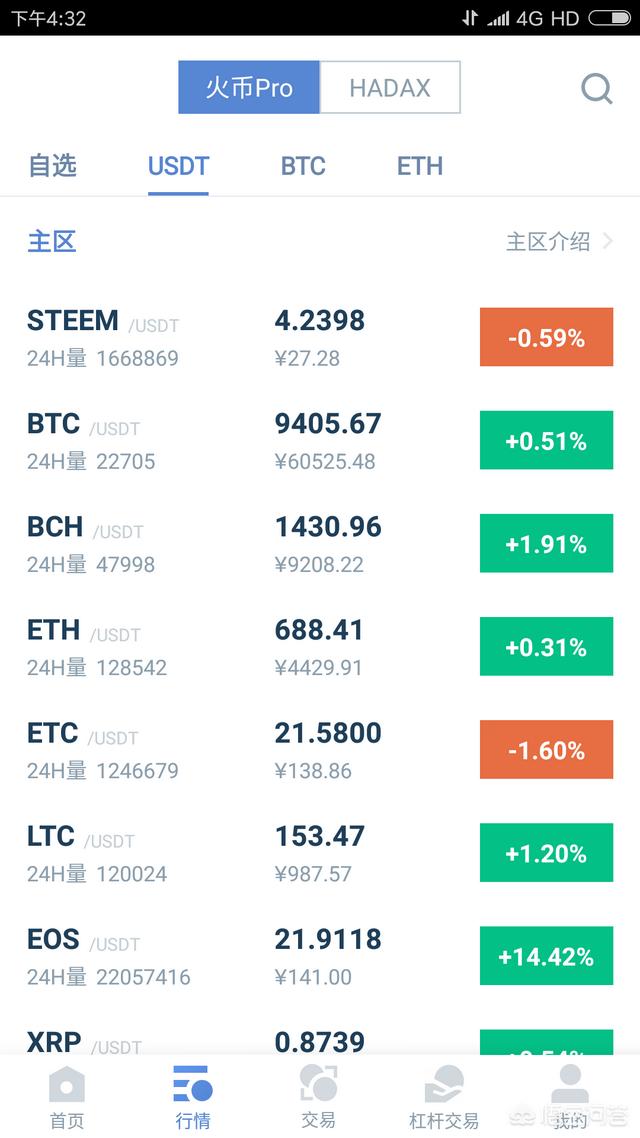This screenshot has height=1138, width=640.
Task: Open the search magnifier icon
Action: point(596,89)
